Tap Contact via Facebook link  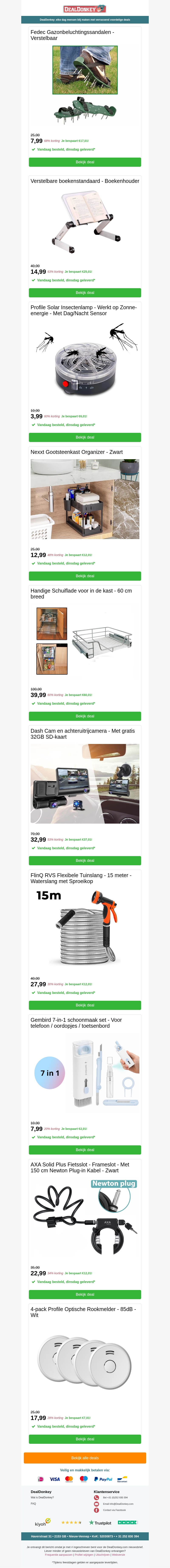tap(114, 1510)
